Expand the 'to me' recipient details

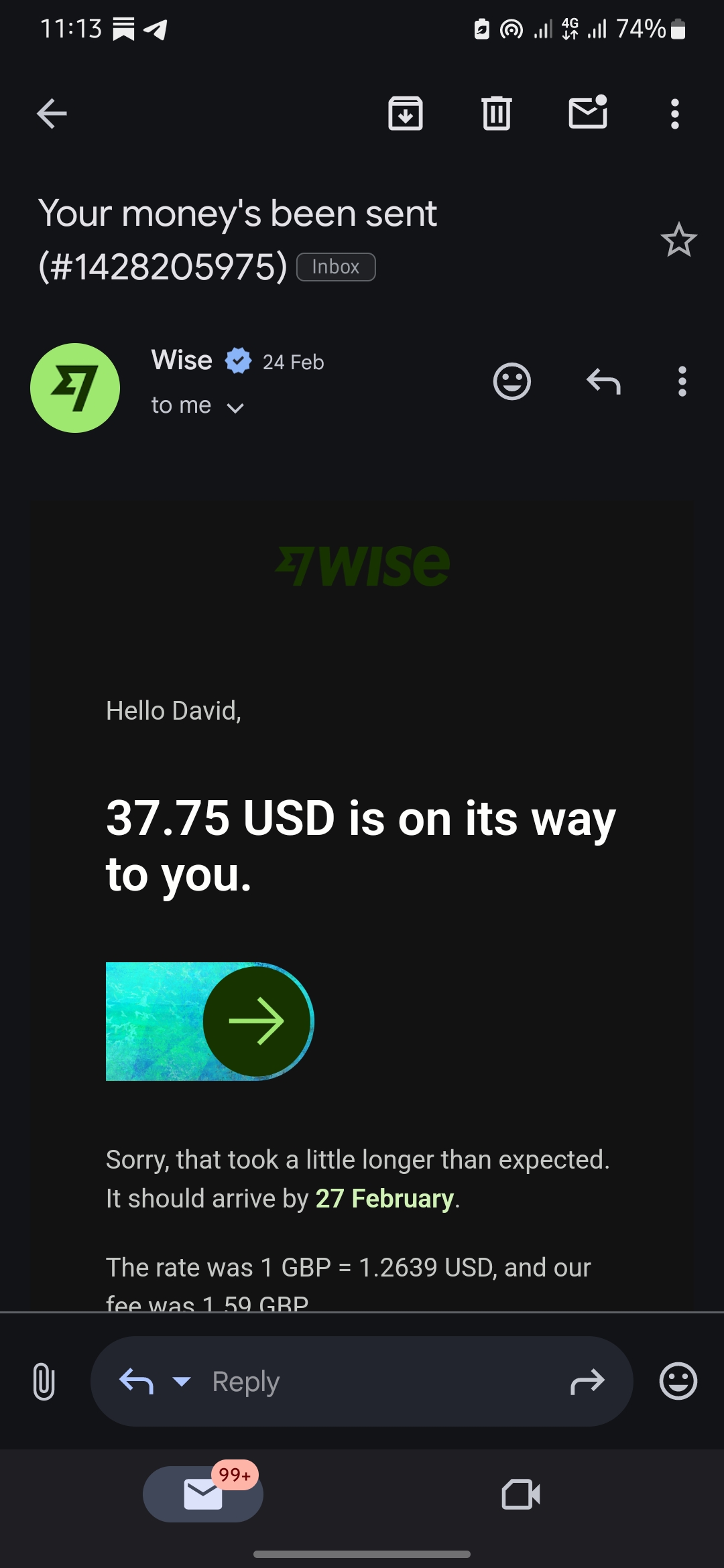tap(197, 406)
